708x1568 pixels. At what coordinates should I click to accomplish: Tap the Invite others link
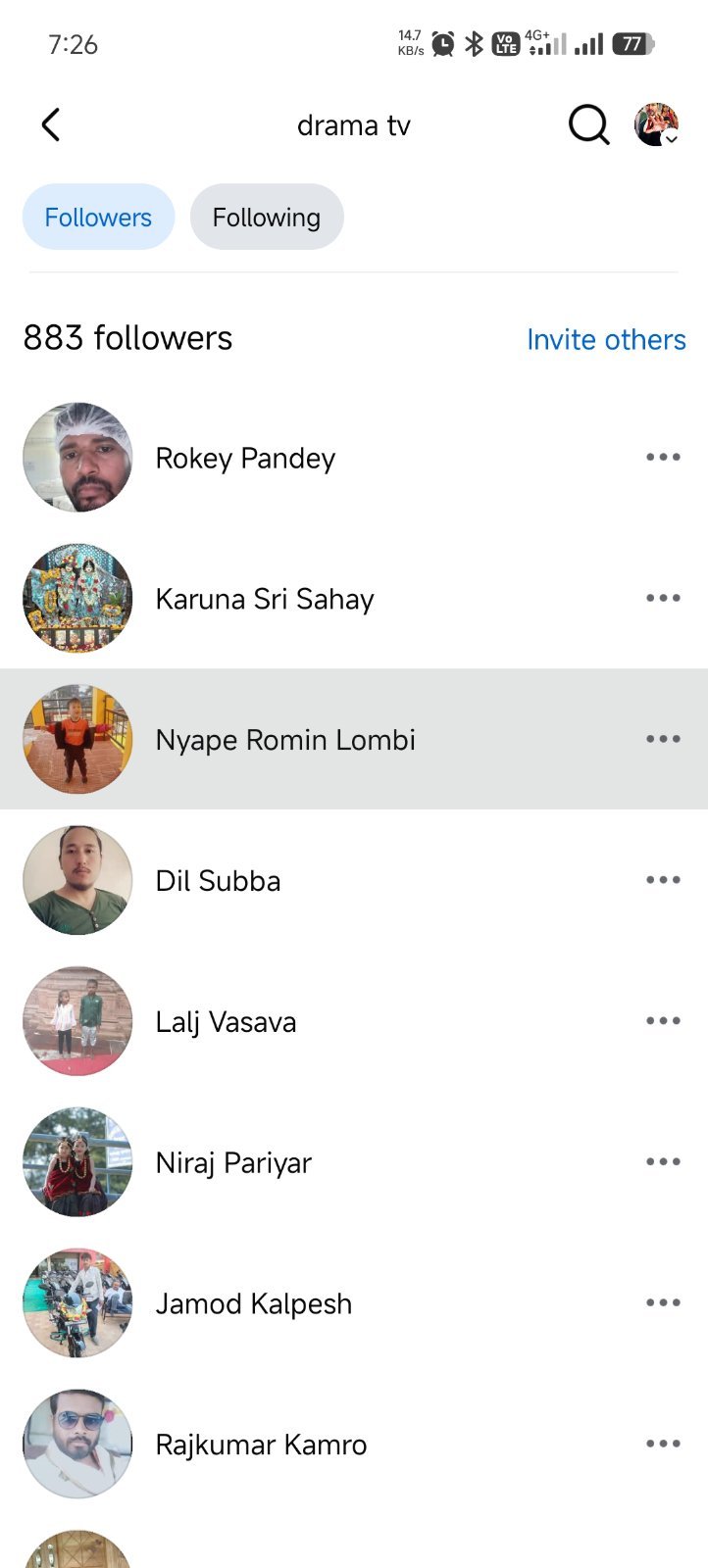pyautogui.click(x=606, y=339)
